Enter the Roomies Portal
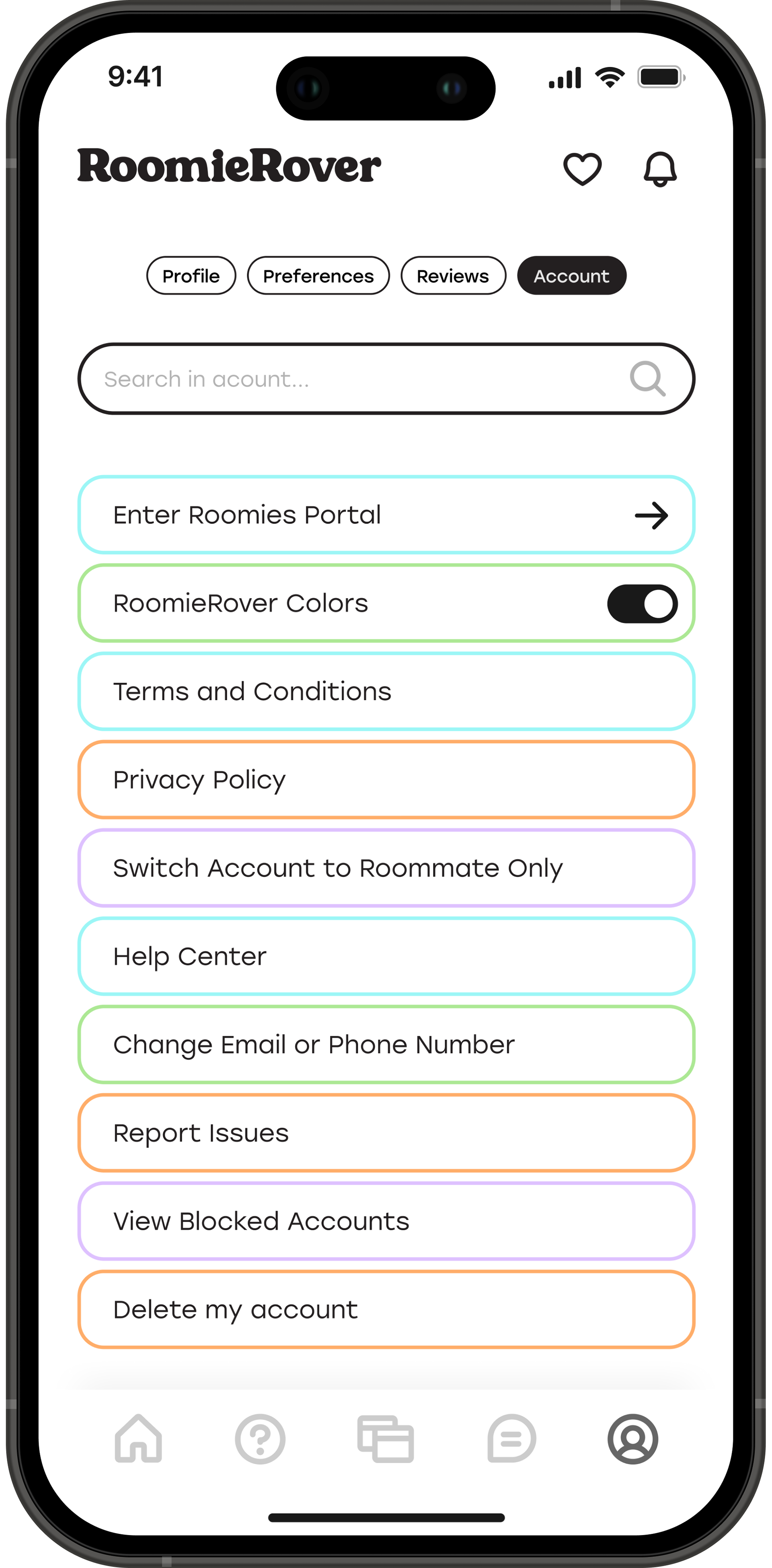772x1568 pixels. point(386,515)
